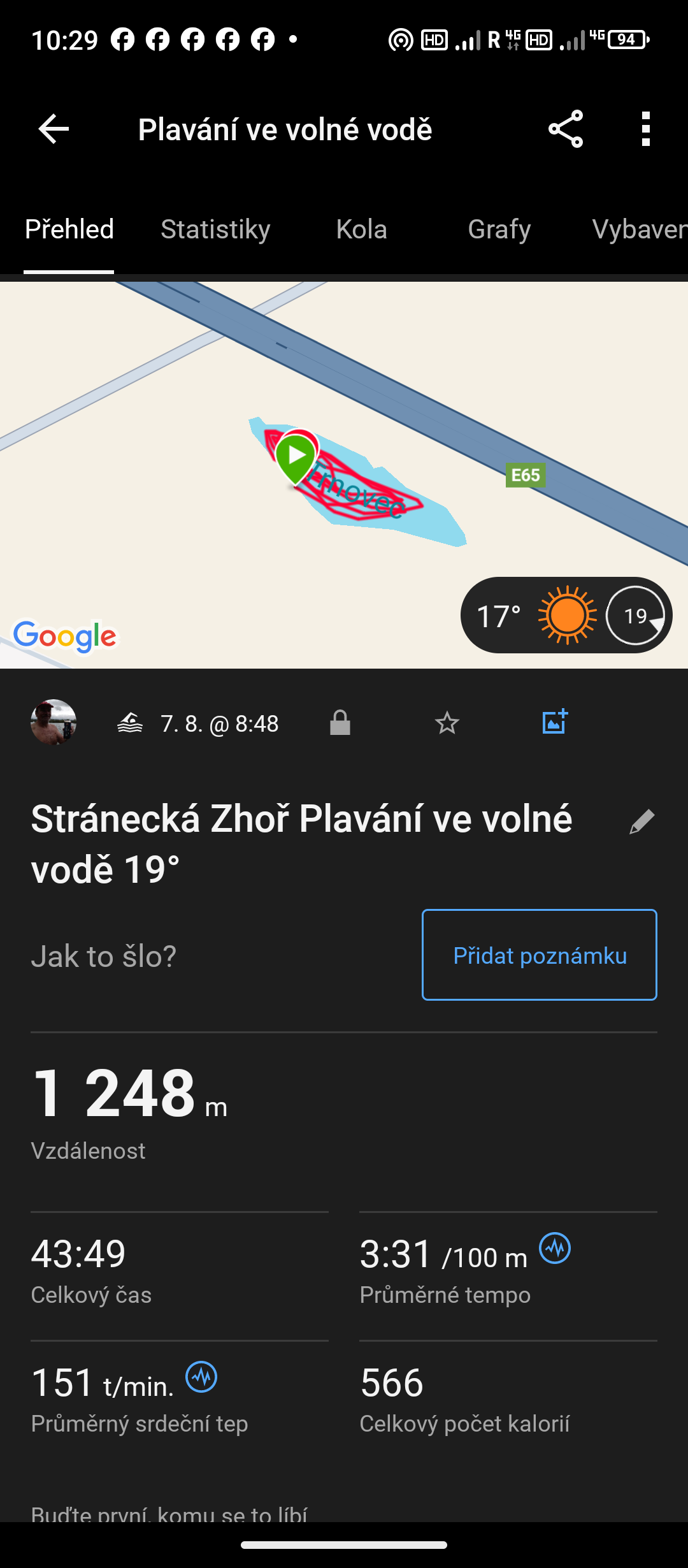Image resolution: width=688 pixels, height=1568 pixels.
Task: Select the Grafy tab
Action: click(499, 229)
